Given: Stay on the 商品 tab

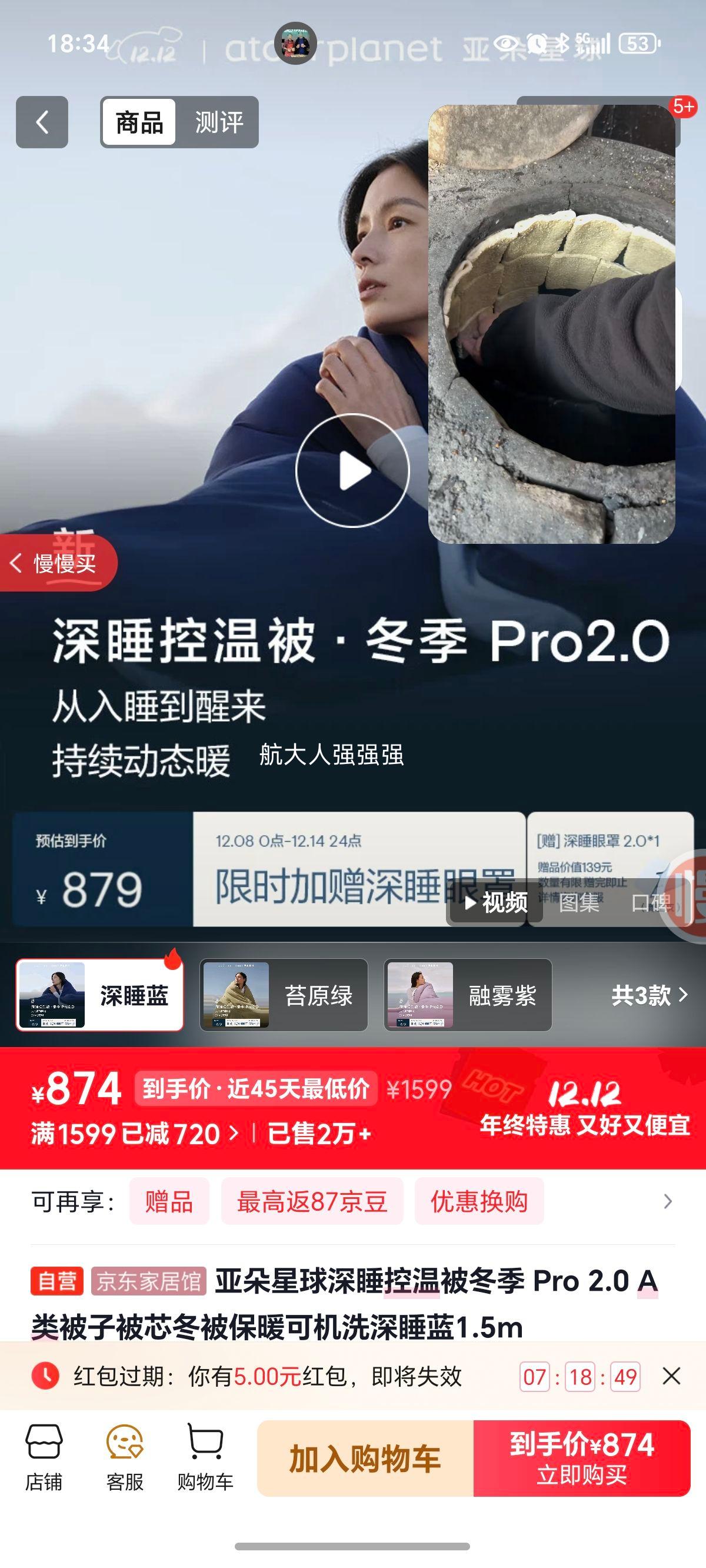Looking at the screenshot, I should 139,123.
